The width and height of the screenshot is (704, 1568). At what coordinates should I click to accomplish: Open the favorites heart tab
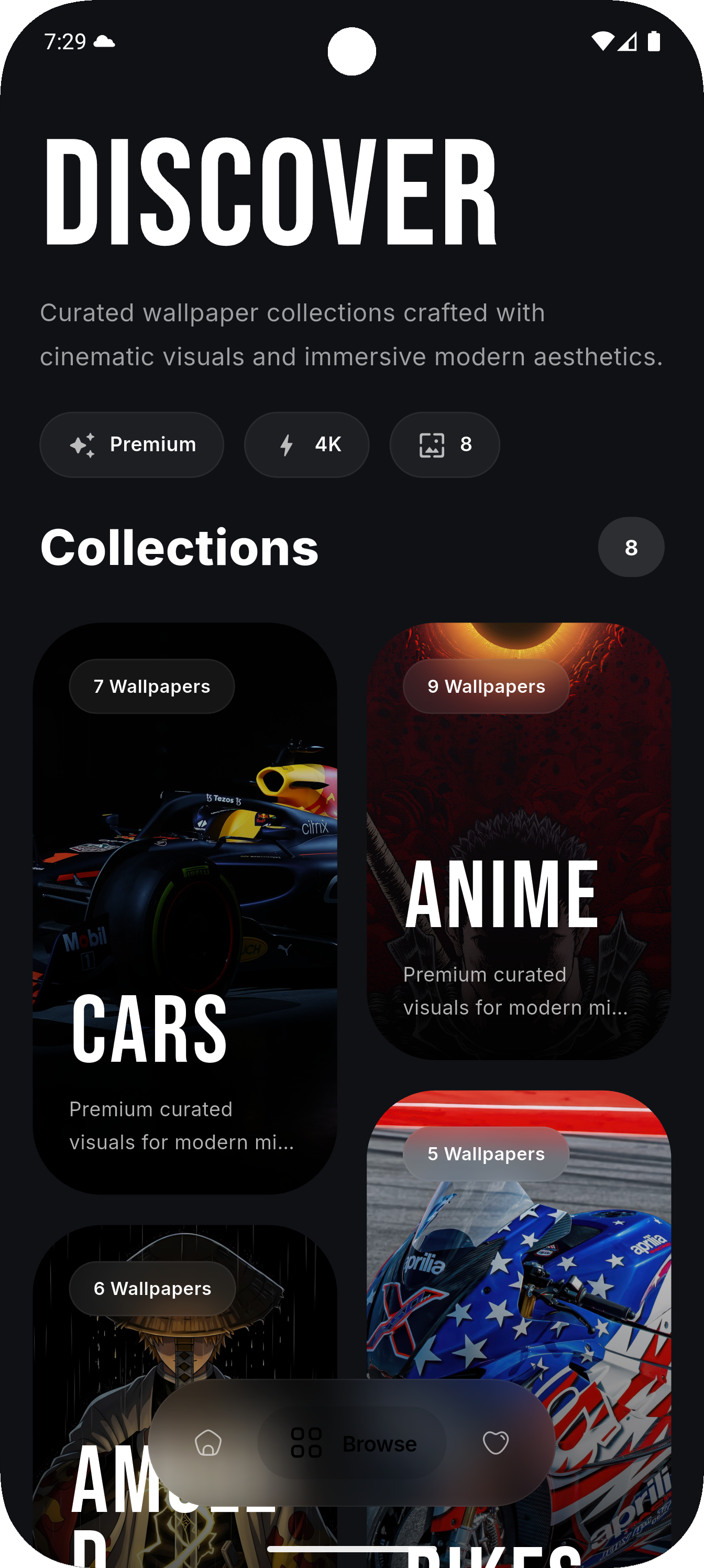point(496,1443)
